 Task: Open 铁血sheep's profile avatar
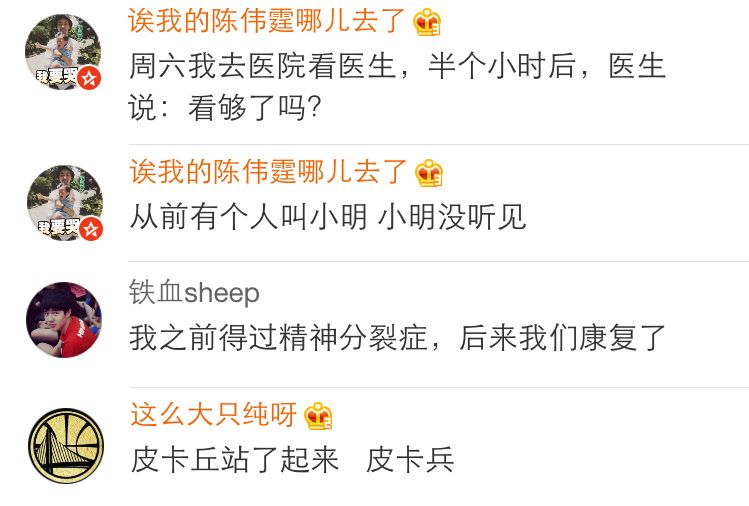tap(63, 320)
